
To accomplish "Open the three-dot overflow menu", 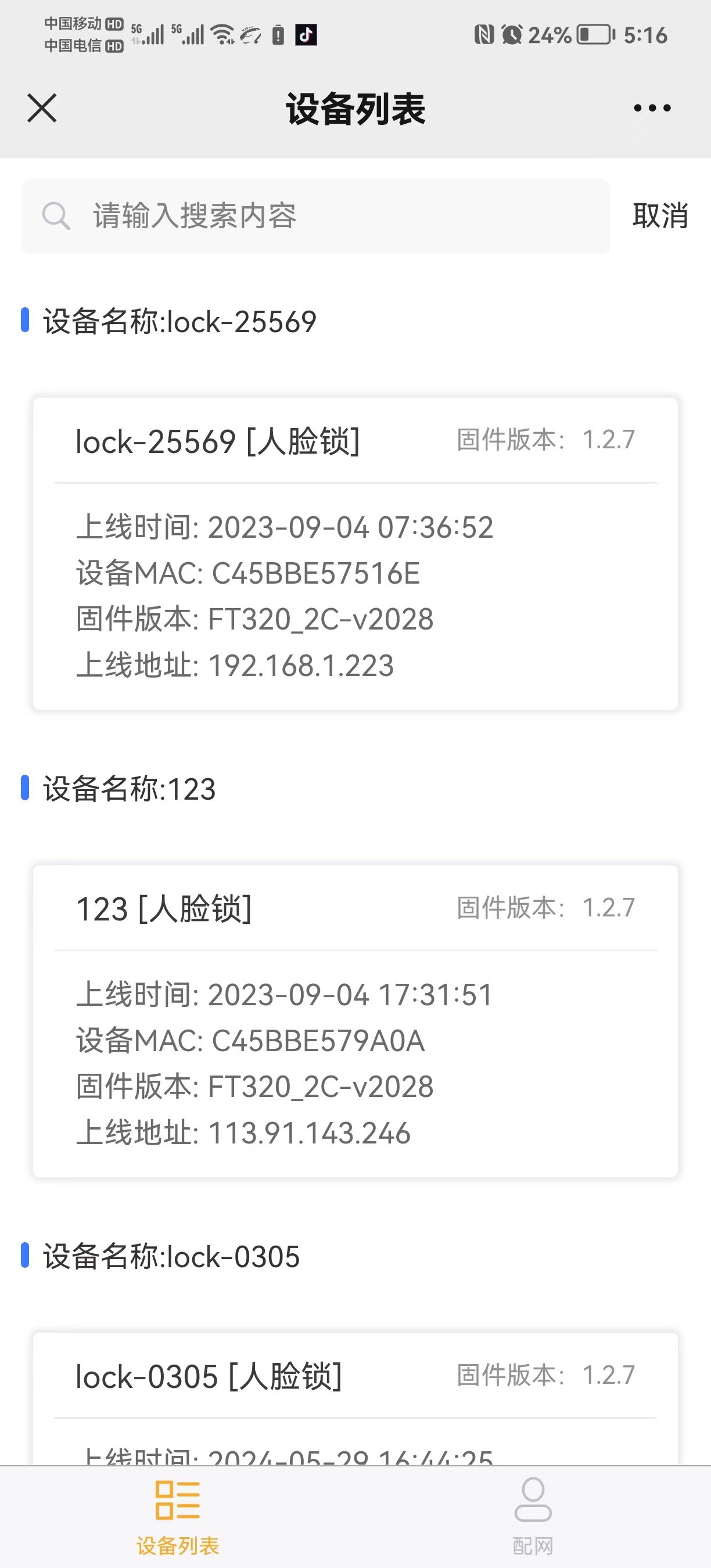I will click(652, 109).
